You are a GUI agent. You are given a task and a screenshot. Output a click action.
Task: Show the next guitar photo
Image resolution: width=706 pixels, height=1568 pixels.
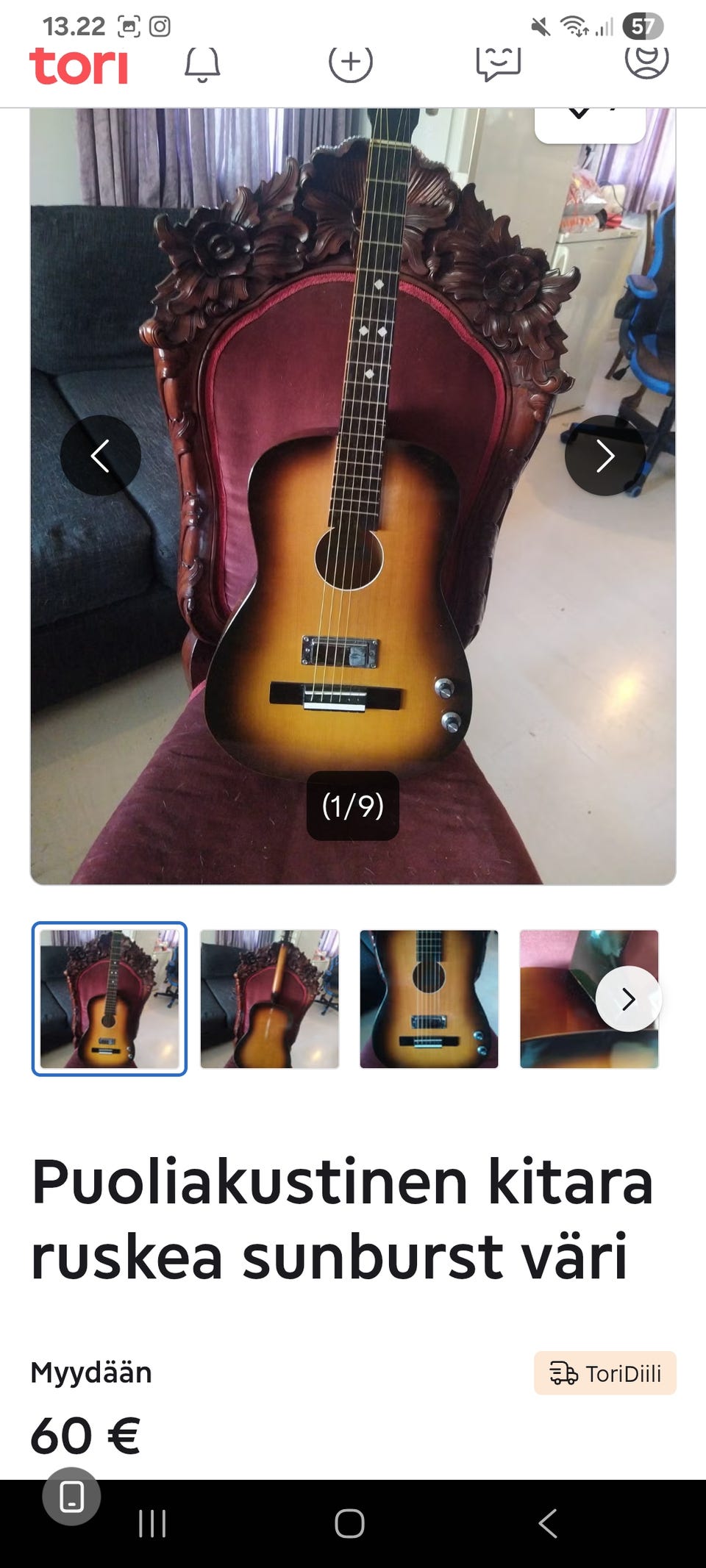click(x=605, y=456)
